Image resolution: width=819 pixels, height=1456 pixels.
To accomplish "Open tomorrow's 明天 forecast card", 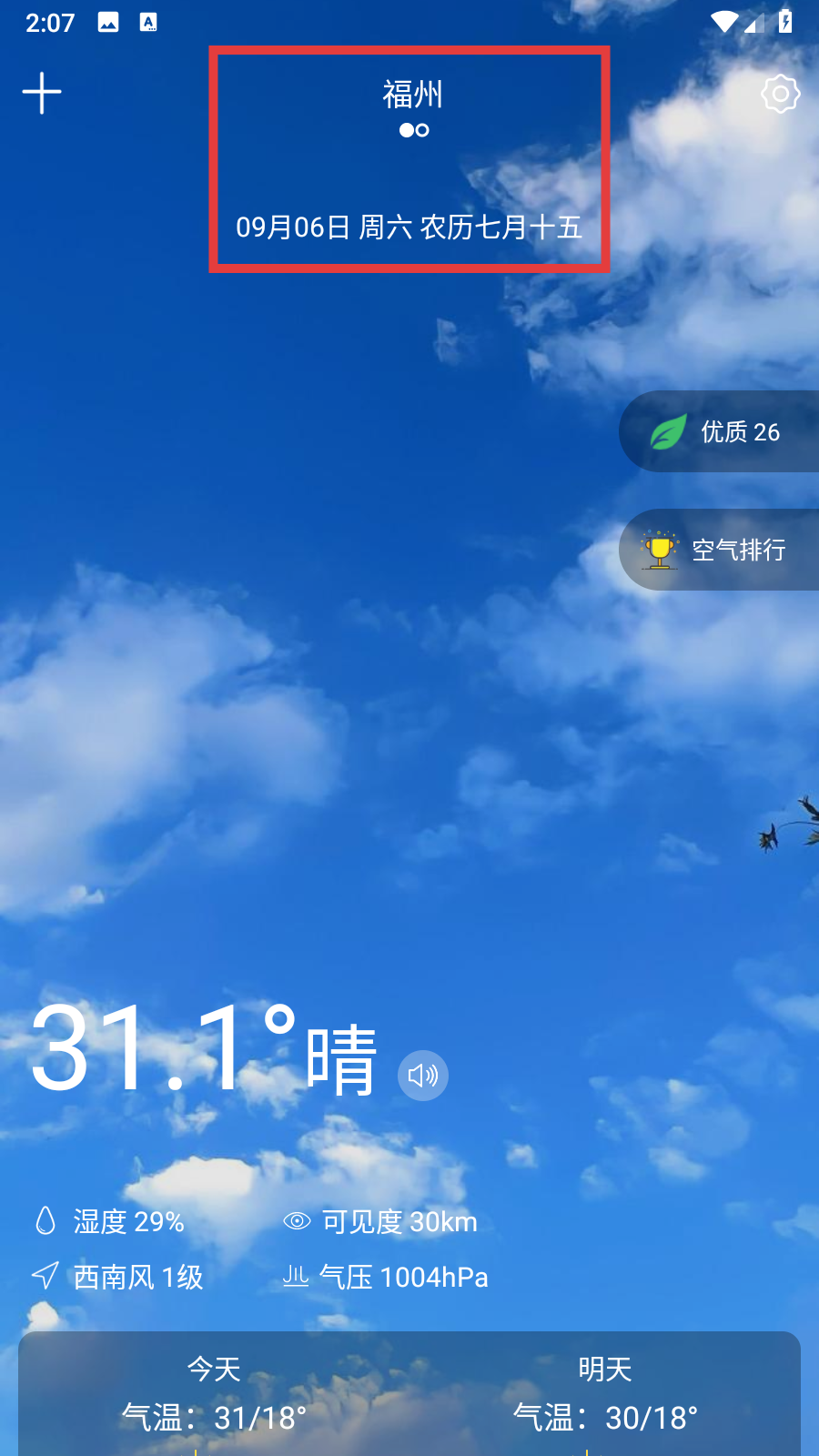I will point(605,1394).
